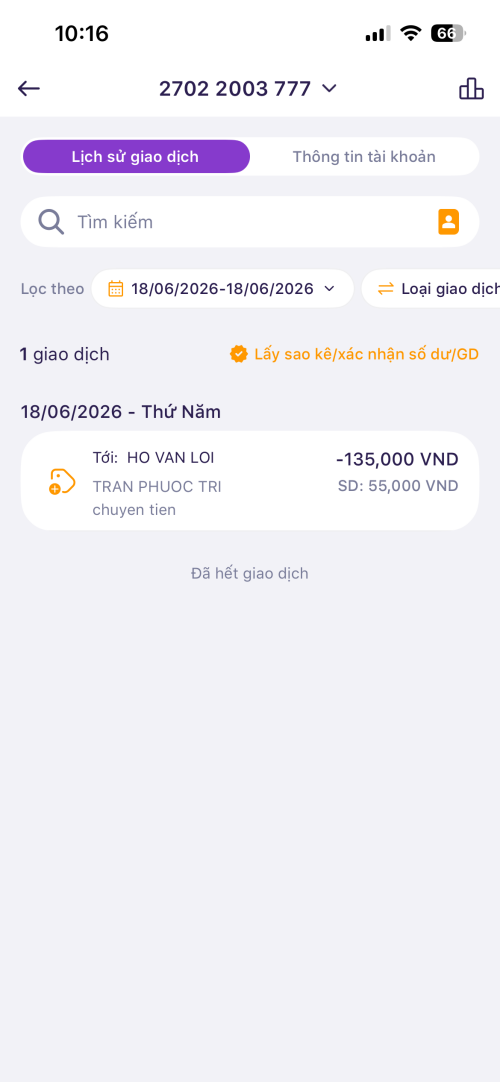Select the Lịch sử giao dịch tab
Screen dimensions: 500x1082
tap(135, 157)
